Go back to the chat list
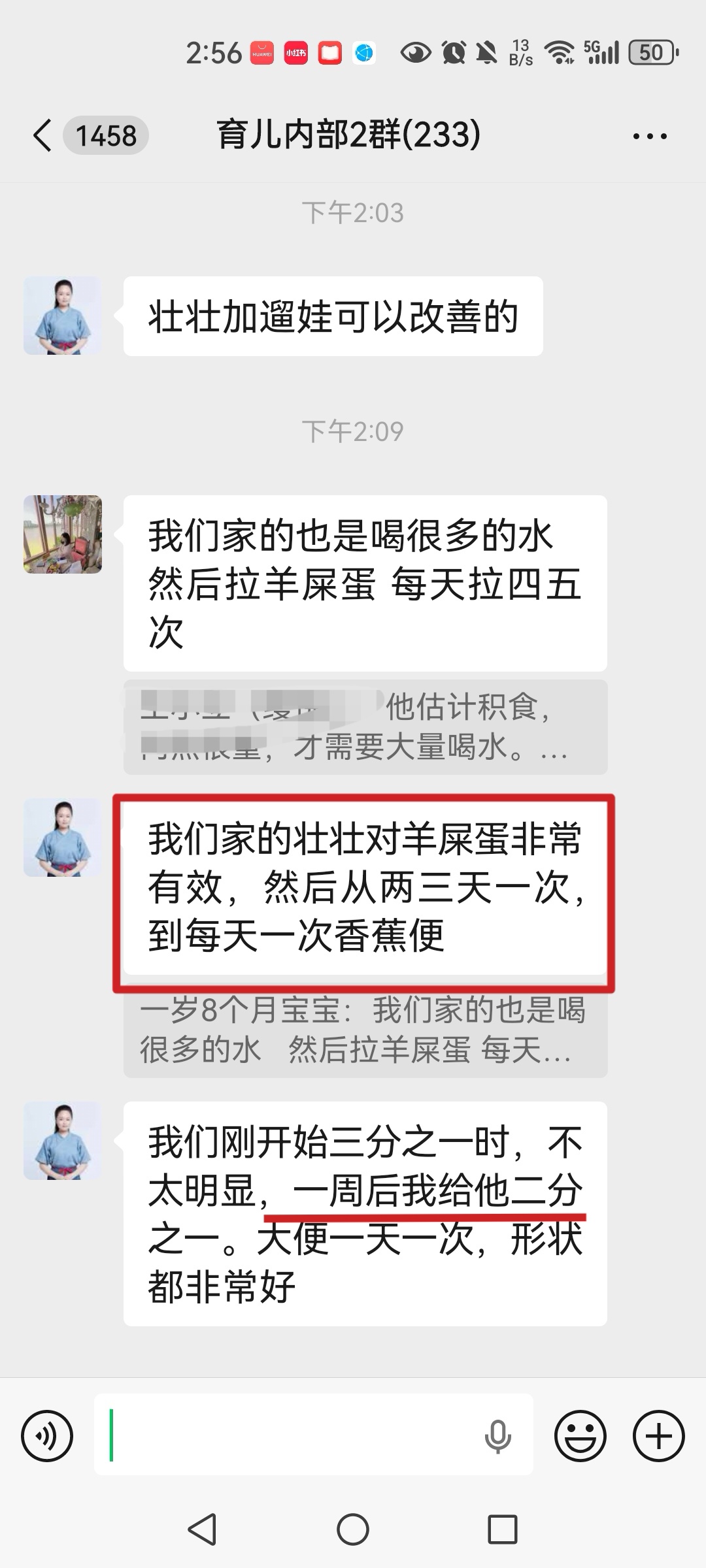 coord(43,136)
